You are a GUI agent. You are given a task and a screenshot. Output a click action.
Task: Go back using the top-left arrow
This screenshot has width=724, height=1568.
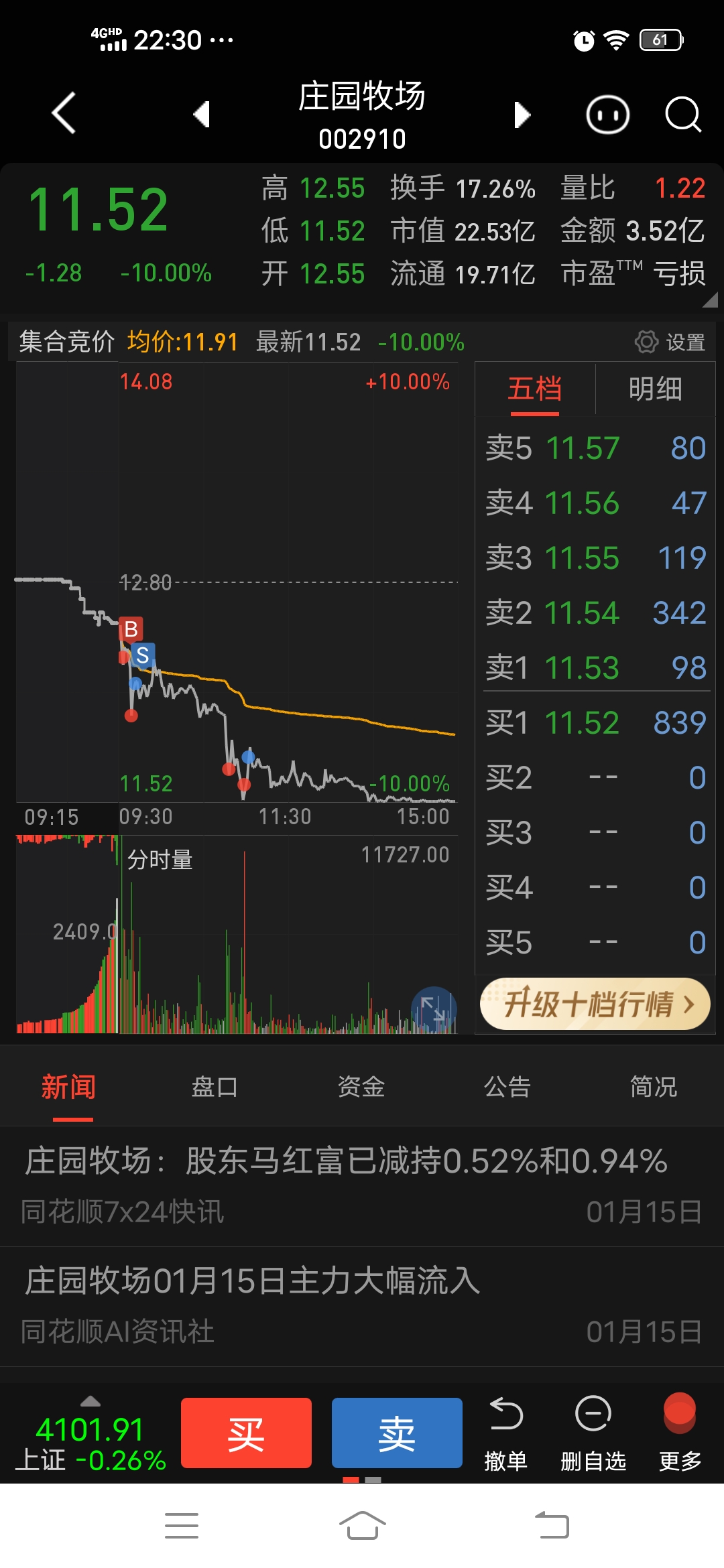pos(64,113)
